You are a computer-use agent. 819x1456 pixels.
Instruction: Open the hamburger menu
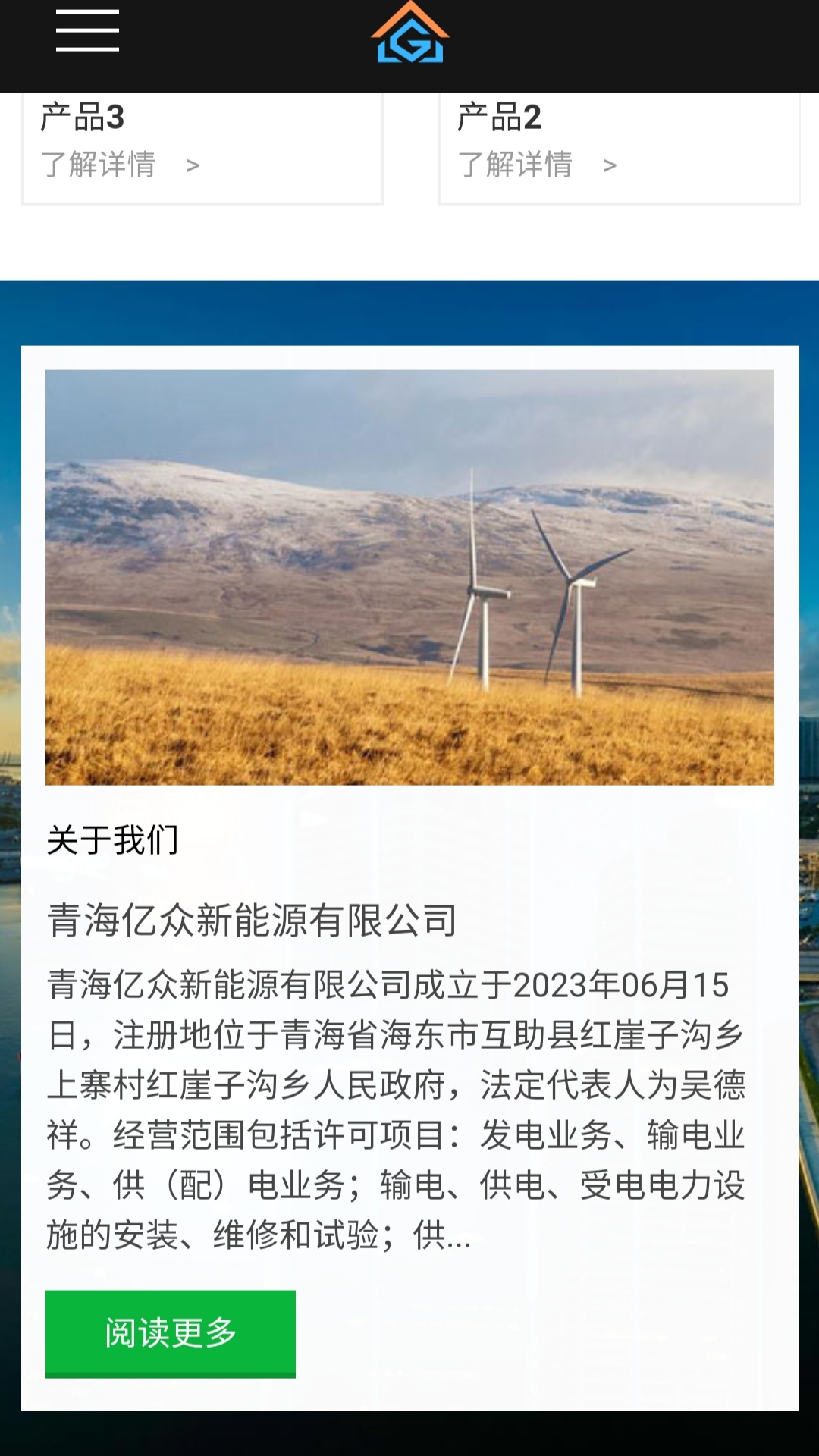point(87,31)
